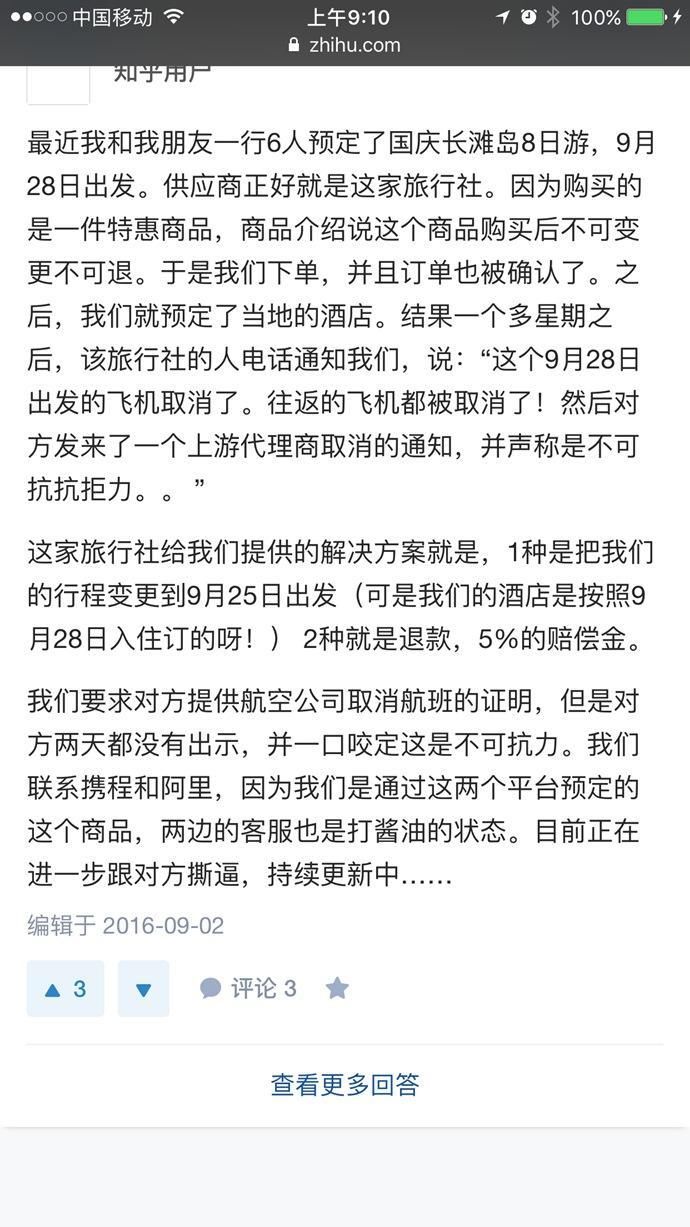Open the zhihu.com address bar

[x=345, y=45]
